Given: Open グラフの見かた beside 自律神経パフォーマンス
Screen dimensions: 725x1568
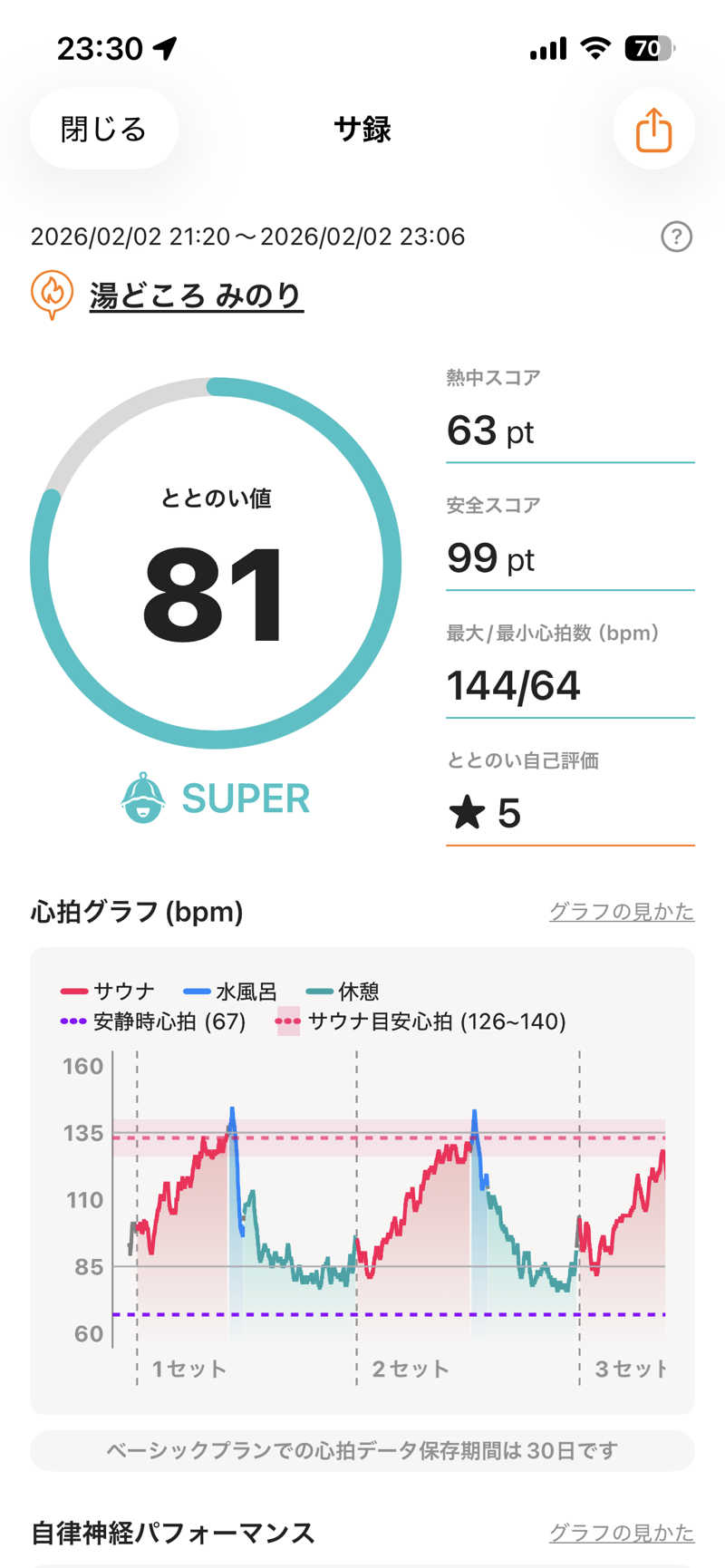Looking at the screenshot, I should (621, 1533).
